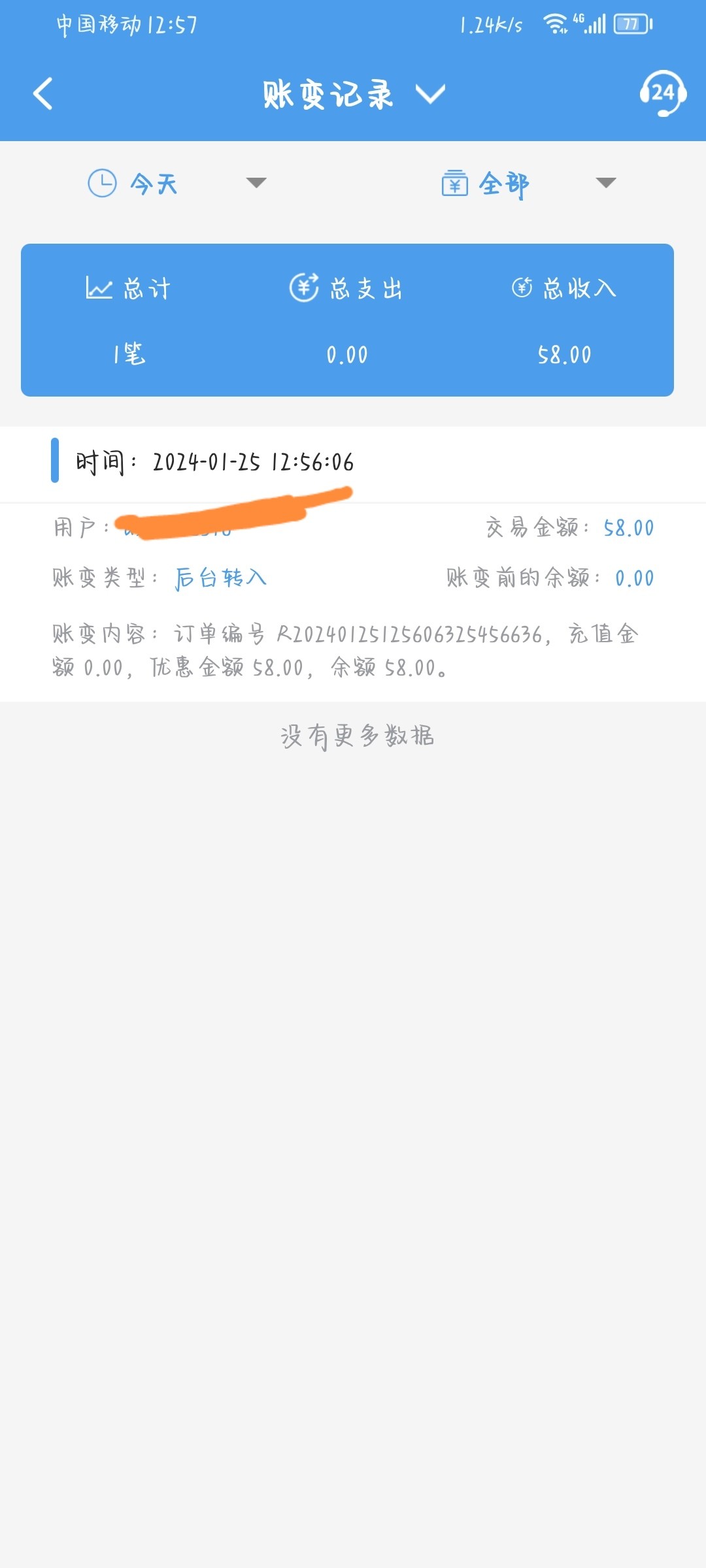Tap the 总收入 summary tab area
706x1568 pixels.
tap(562, 320)
